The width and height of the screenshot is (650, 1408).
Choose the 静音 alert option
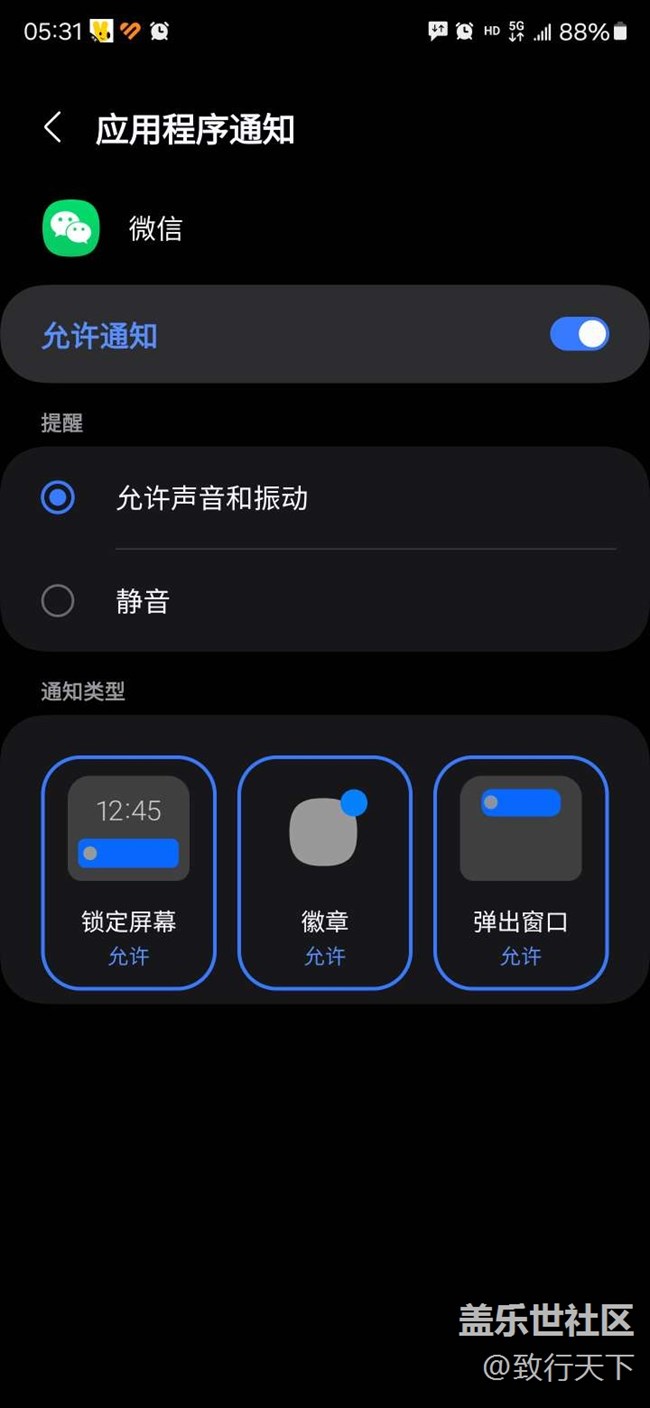pos(58,601)
